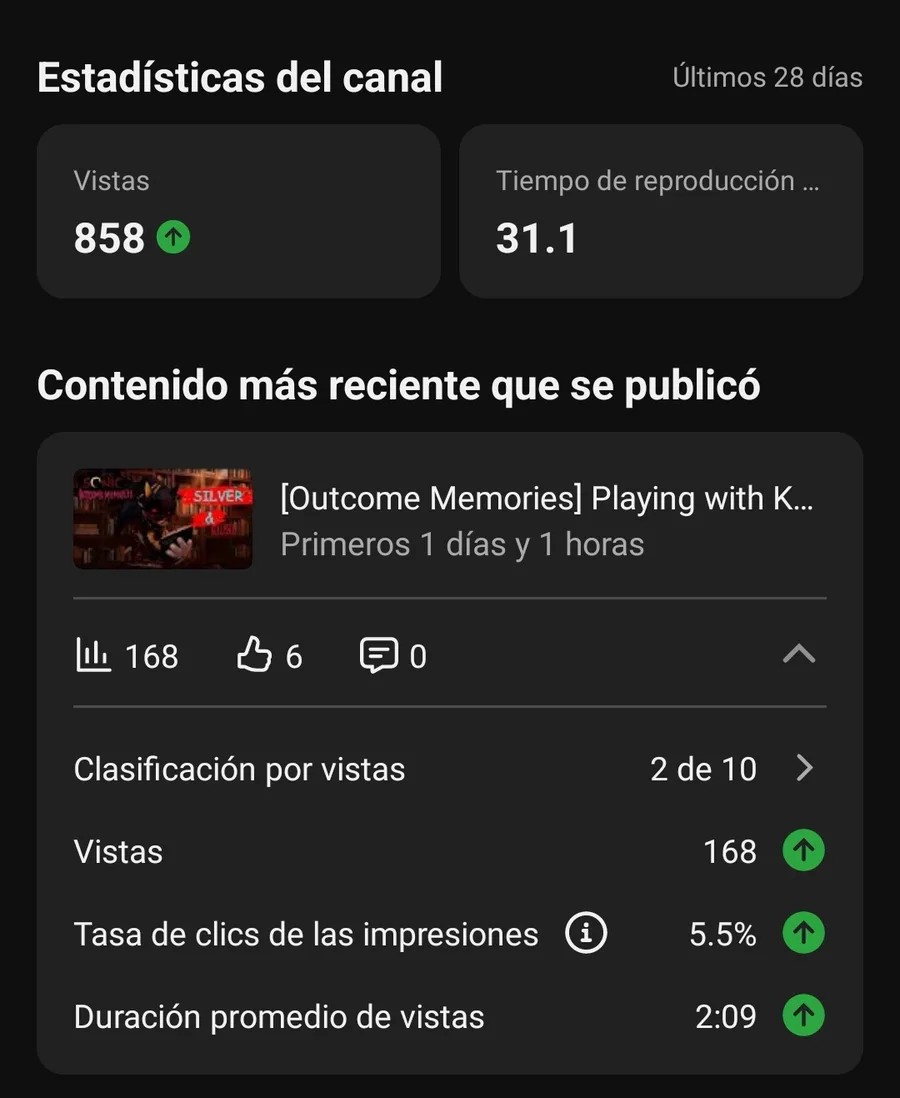Show info about Tasa de clics
The height and width of the screenshot is (1098, 900).
point(586,934)
